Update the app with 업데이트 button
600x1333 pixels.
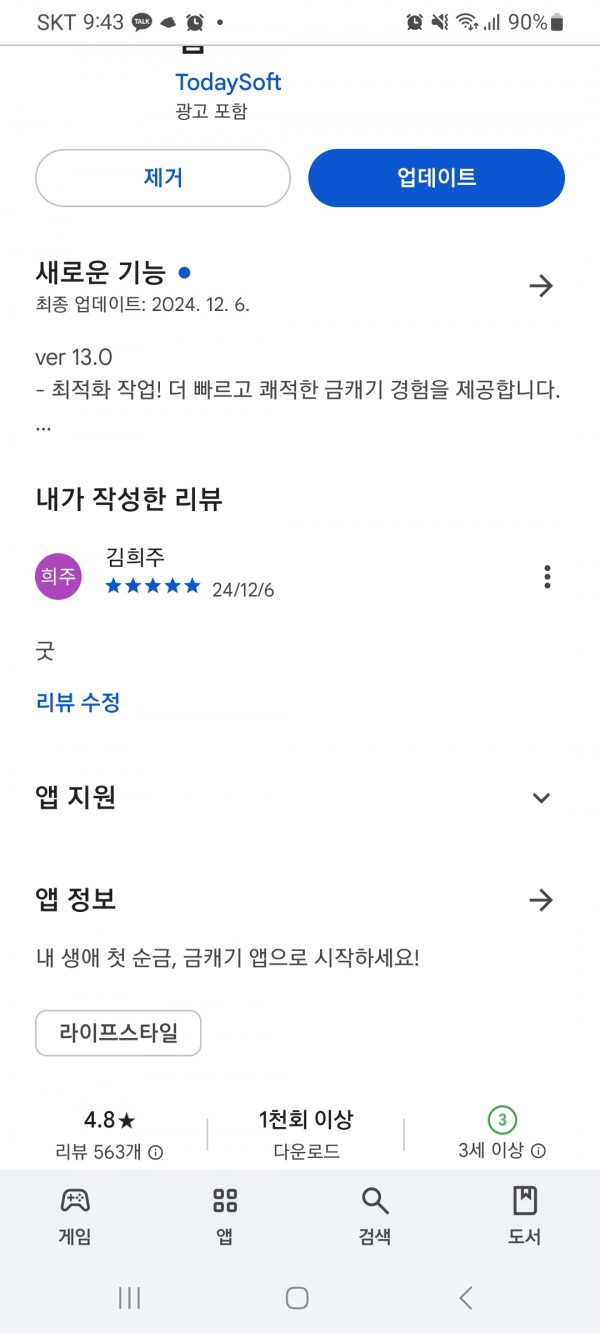point(436,178)
